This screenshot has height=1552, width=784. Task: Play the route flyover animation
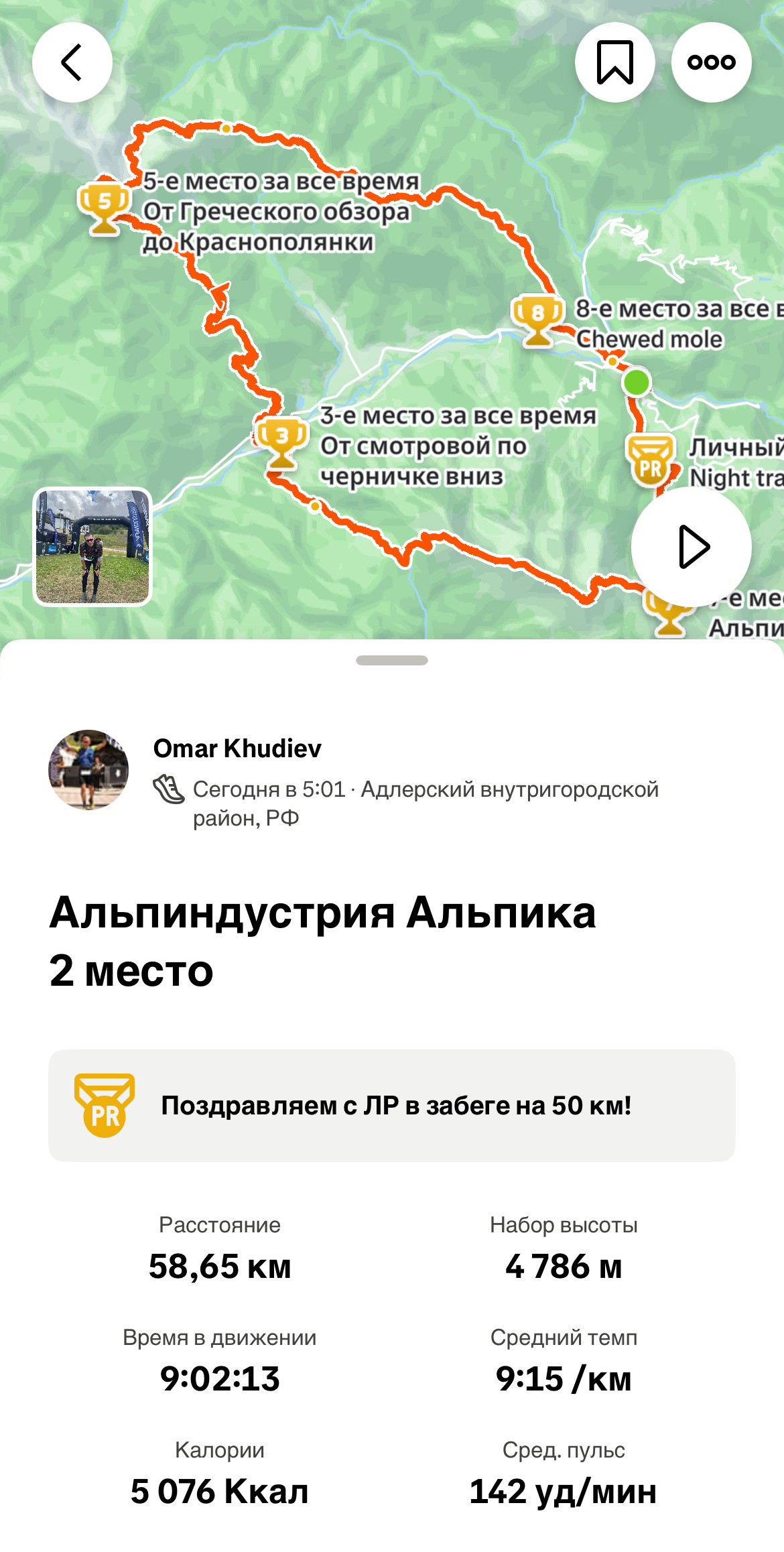coord(692,547)
